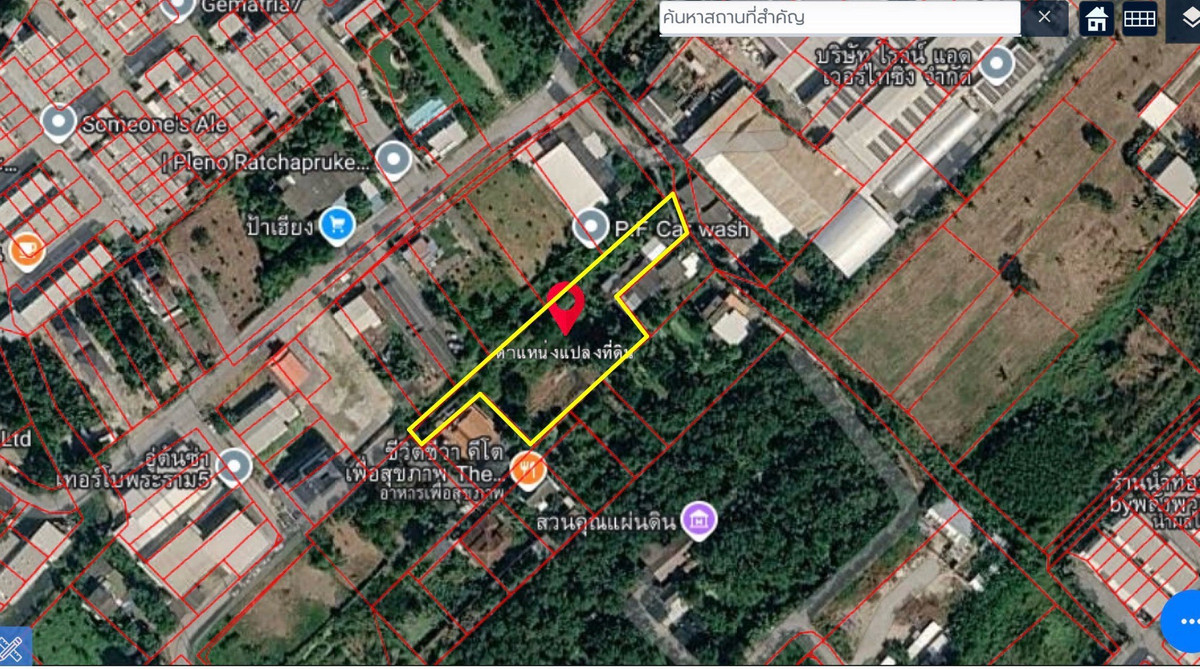Select the red land parcel pin

[x=566, y=306]
